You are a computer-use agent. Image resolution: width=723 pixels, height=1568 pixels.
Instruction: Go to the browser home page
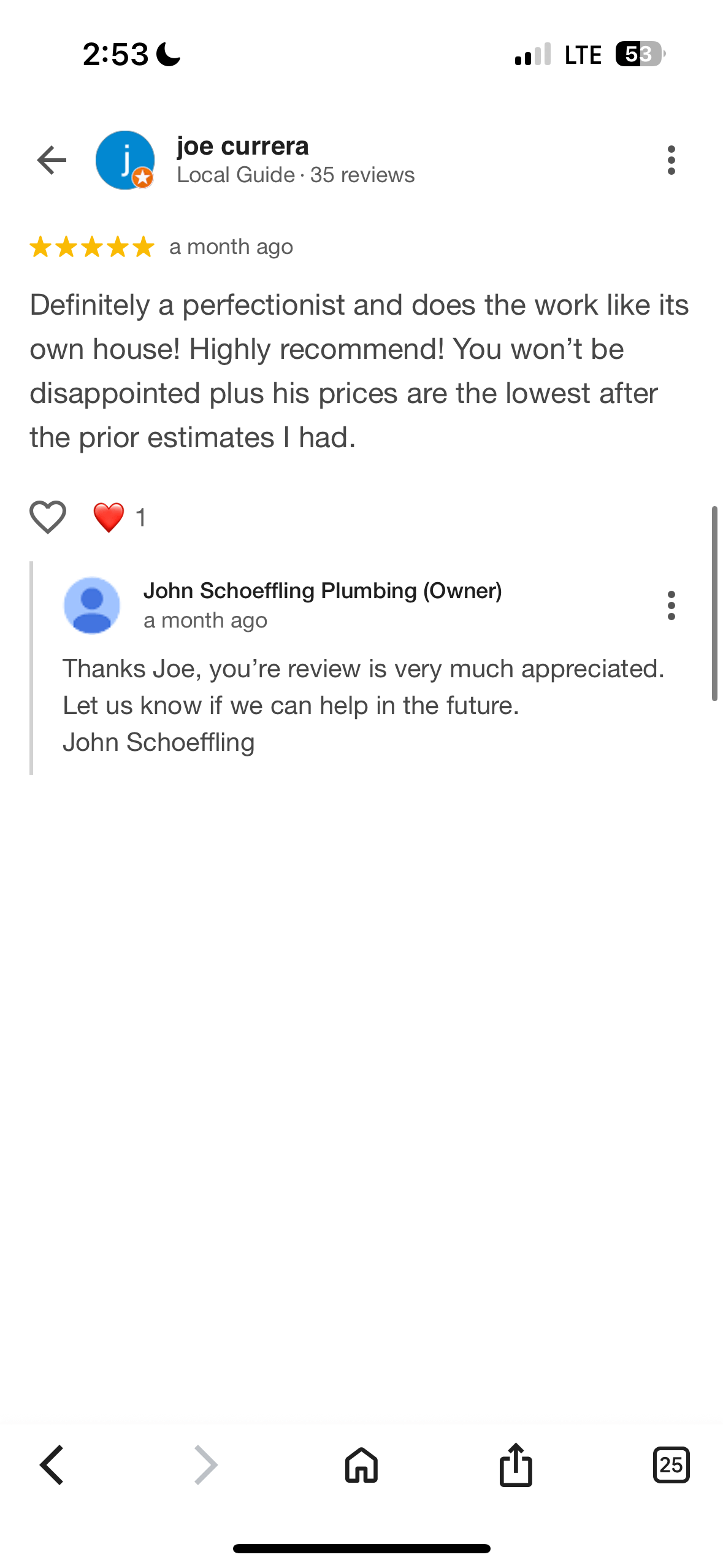pos(361,1465)
